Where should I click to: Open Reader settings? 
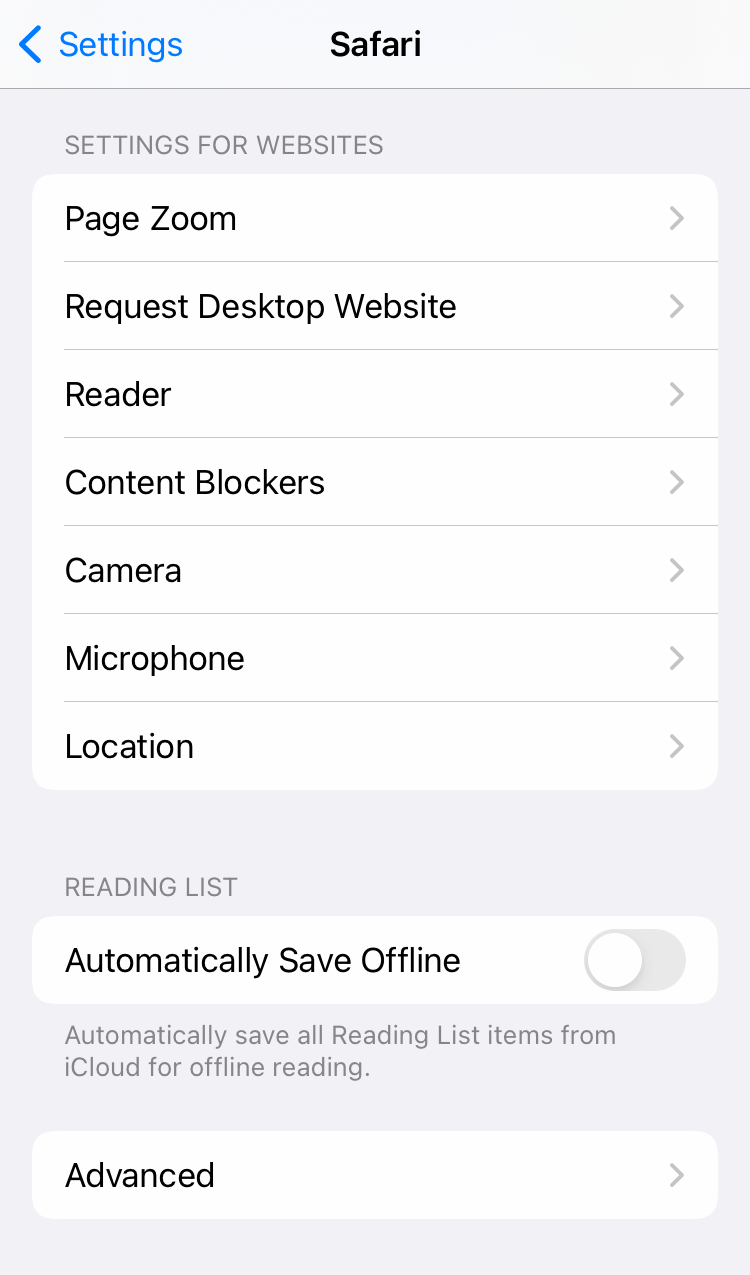pos(375,394)
